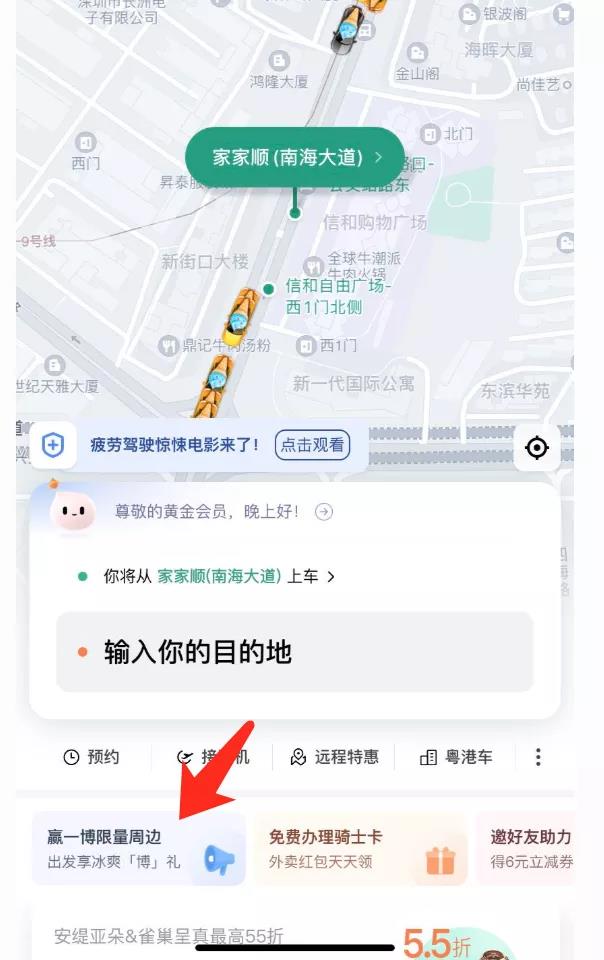This screenshot has width=604, height=960.
Task: Open the 家家顺(南海大道) pickup point bubble
Action: (x=294, y=158)
